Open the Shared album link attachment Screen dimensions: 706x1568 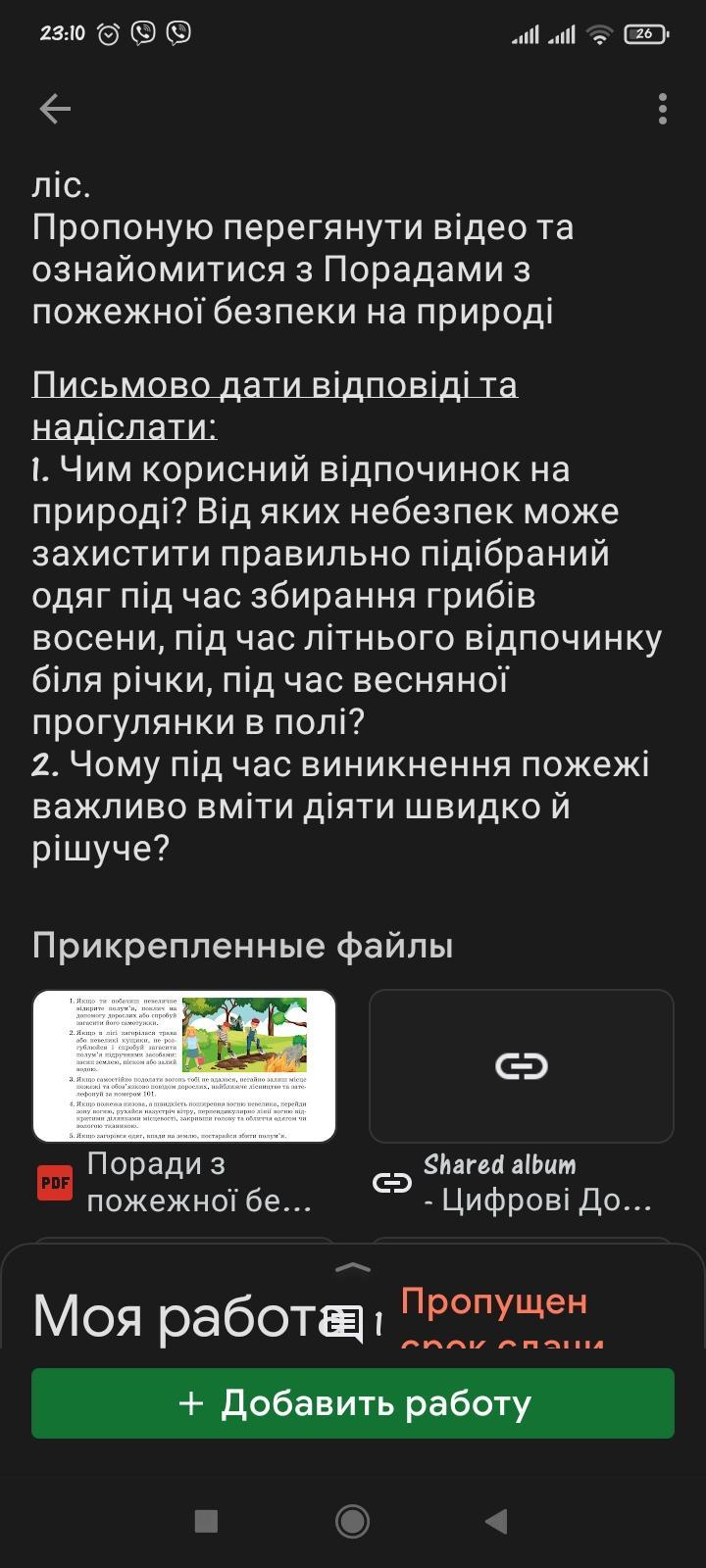(522, 1103)
